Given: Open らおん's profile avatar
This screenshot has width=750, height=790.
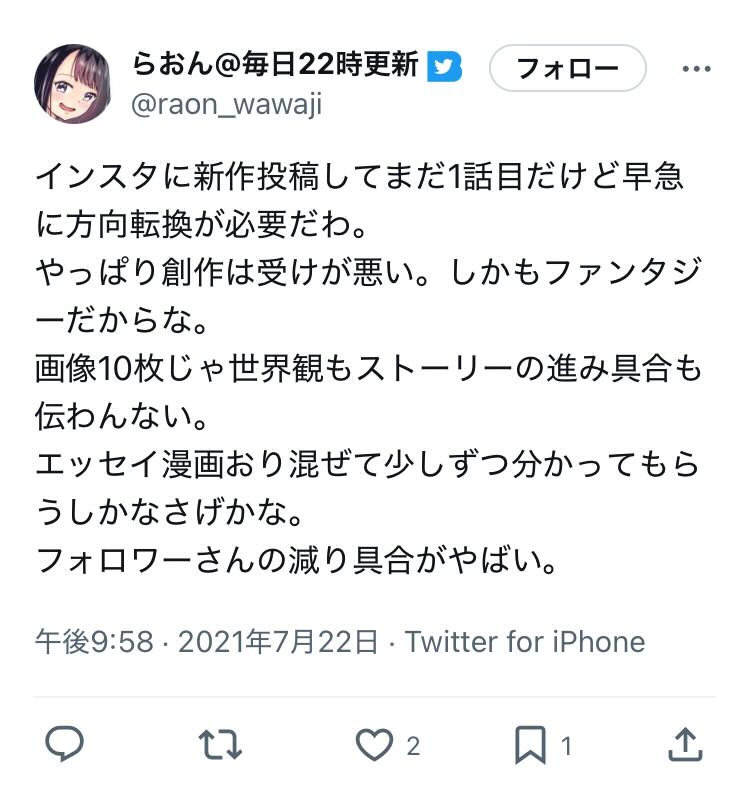Looking at the screenshot, I should click(x=73, y=83).
